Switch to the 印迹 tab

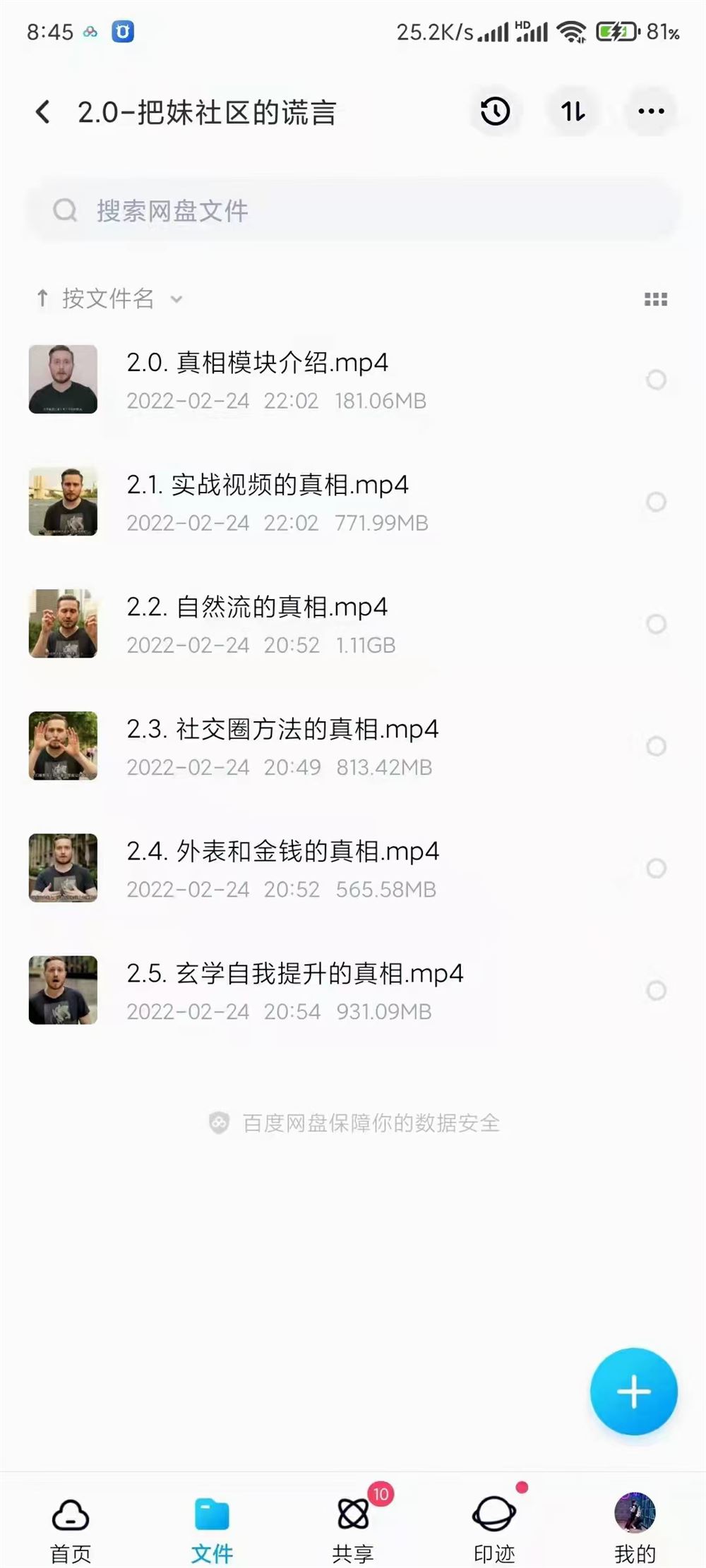click(494, 1524)
